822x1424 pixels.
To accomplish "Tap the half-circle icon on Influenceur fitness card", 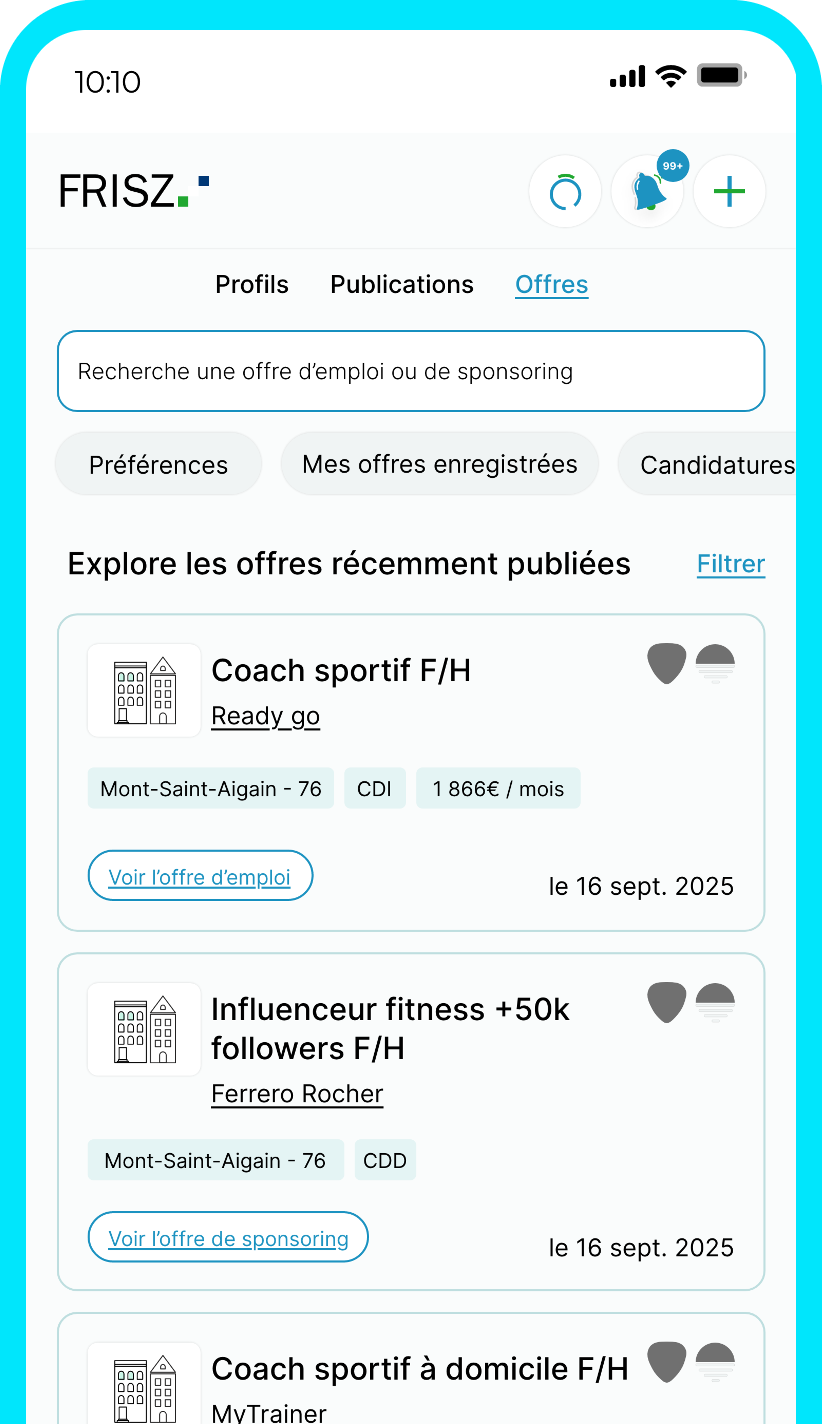I will [715, 1002].
